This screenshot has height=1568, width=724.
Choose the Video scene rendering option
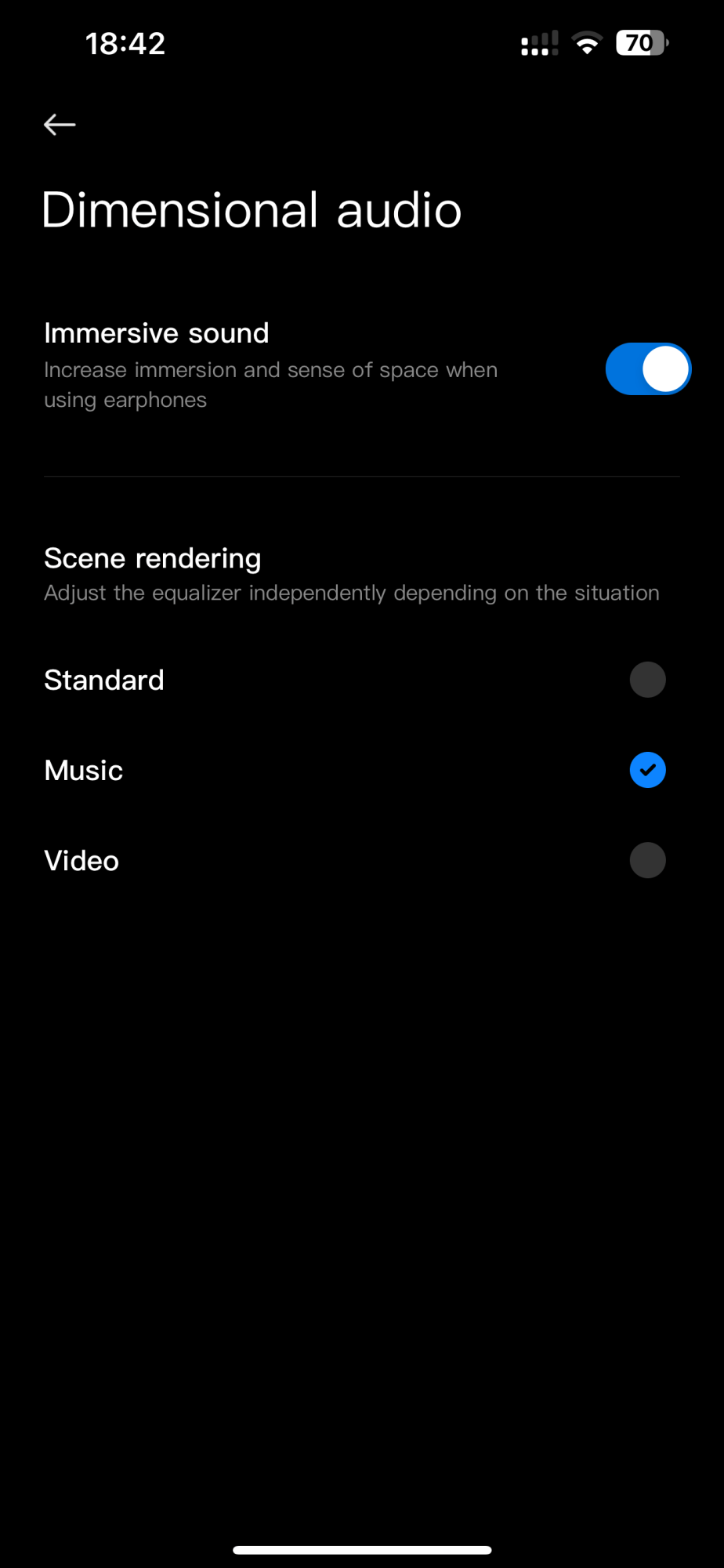point(647,860)
